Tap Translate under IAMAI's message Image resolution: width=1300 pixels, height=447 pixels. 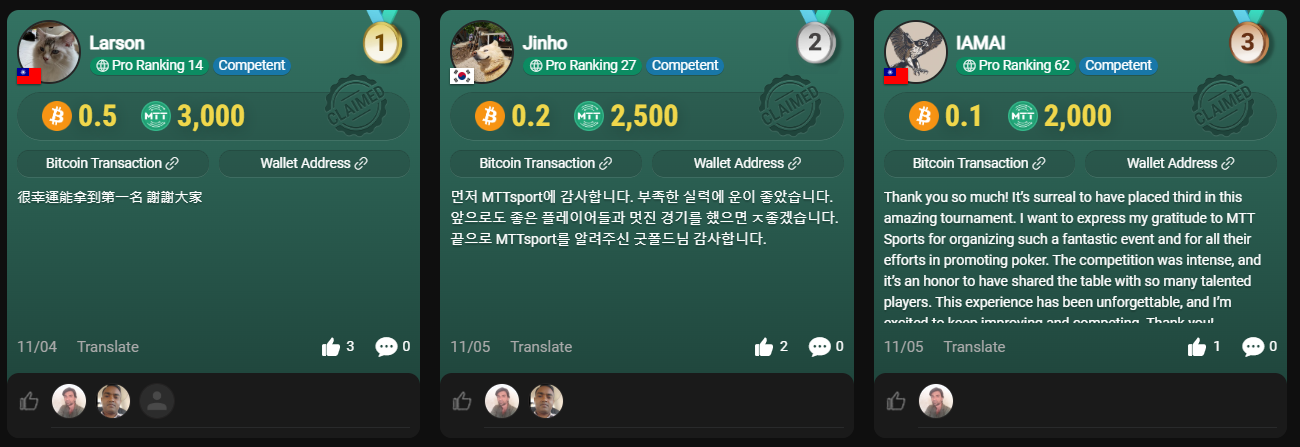pyautogui.click(x=974, y=347)
